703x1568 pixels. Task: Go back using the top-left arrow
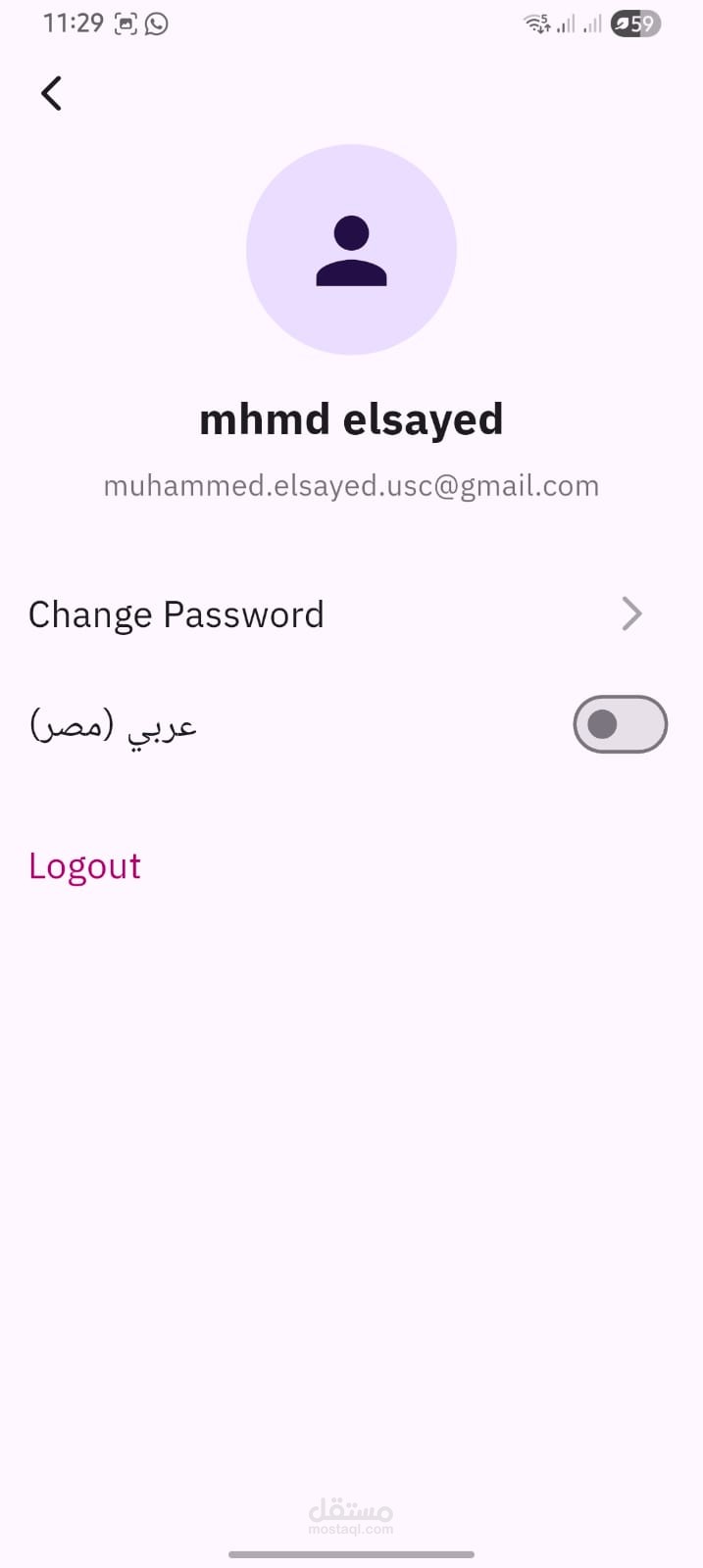[x=51, y=94]
